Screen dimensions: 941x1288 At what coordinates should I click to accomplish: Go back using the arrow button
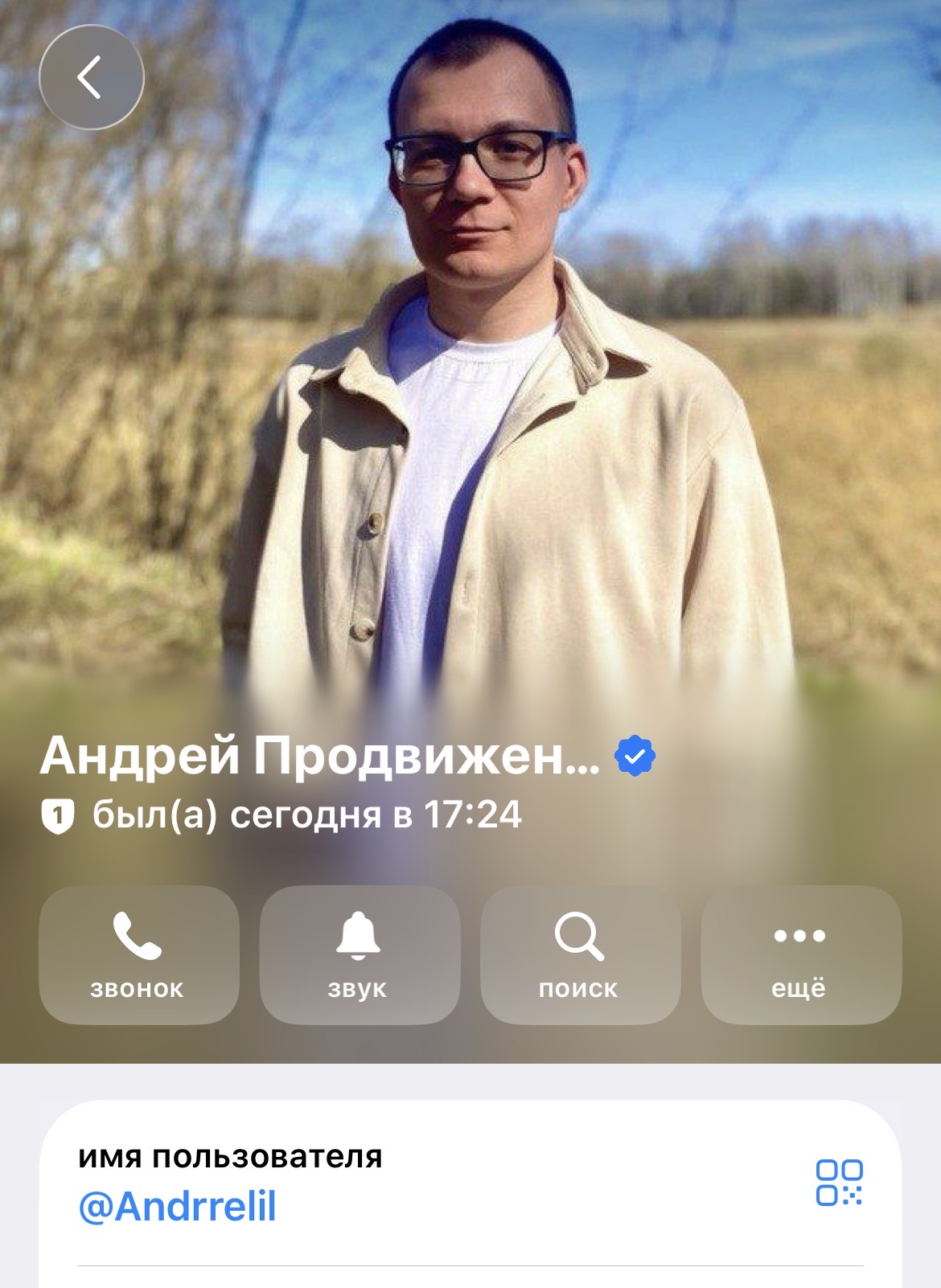pyautogui.click(x=91, y=77)
